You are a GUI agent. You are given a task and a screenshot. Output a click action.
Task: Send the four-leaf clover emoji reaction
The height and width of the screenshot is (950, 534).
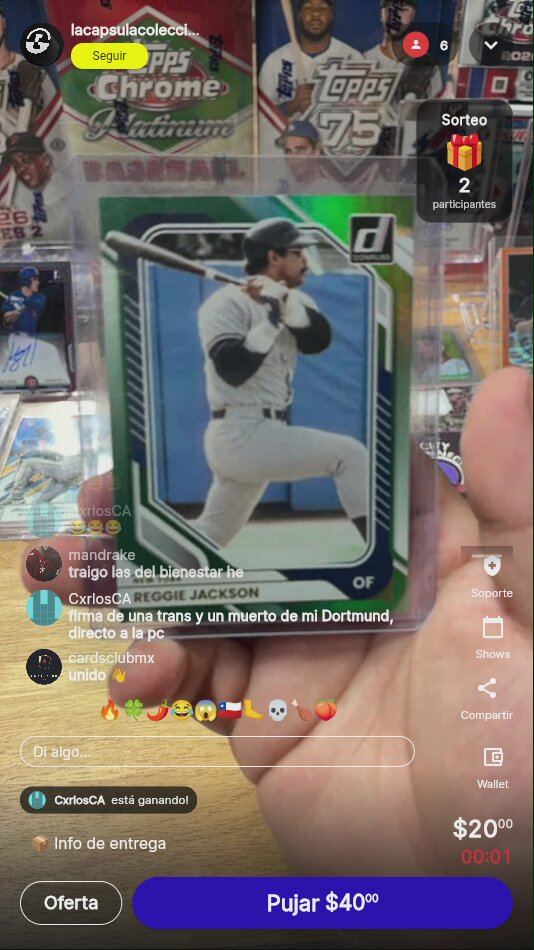[x=133, y=710]
